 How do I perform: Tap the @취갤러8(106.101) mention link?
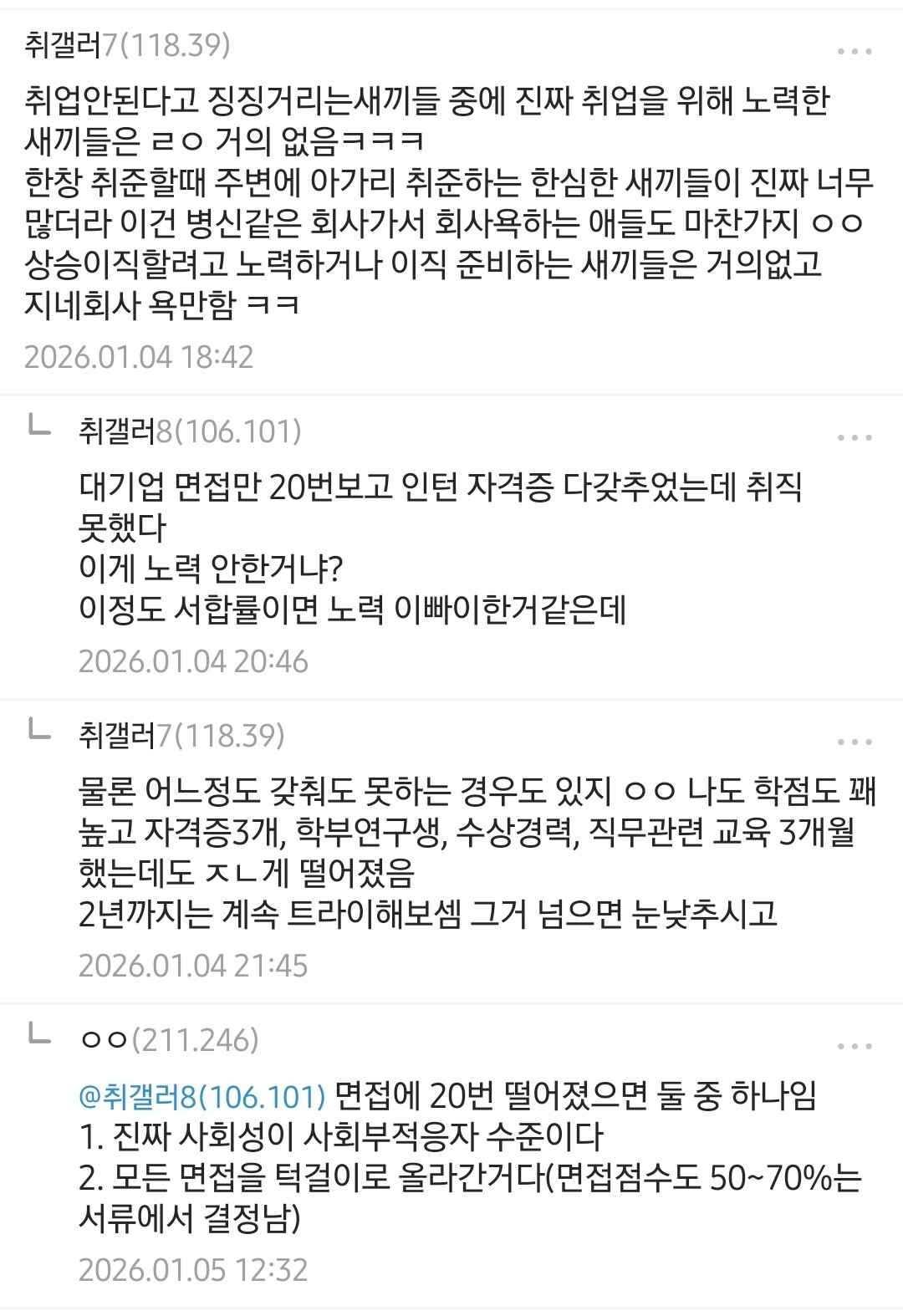(202, 1094)
